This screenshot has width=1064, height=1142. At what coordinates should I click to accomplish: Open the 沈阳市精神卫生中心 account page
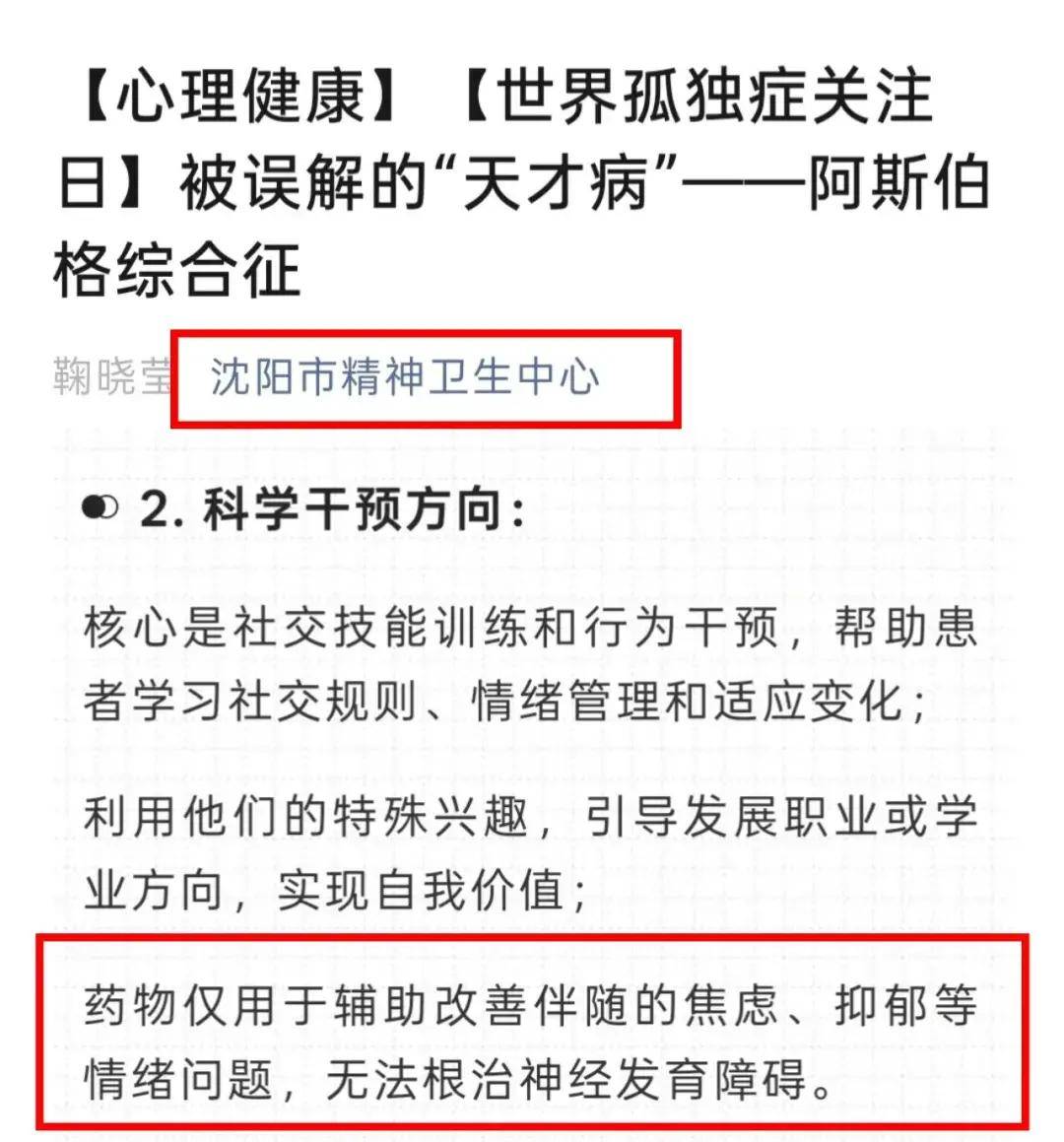(404, 377)
